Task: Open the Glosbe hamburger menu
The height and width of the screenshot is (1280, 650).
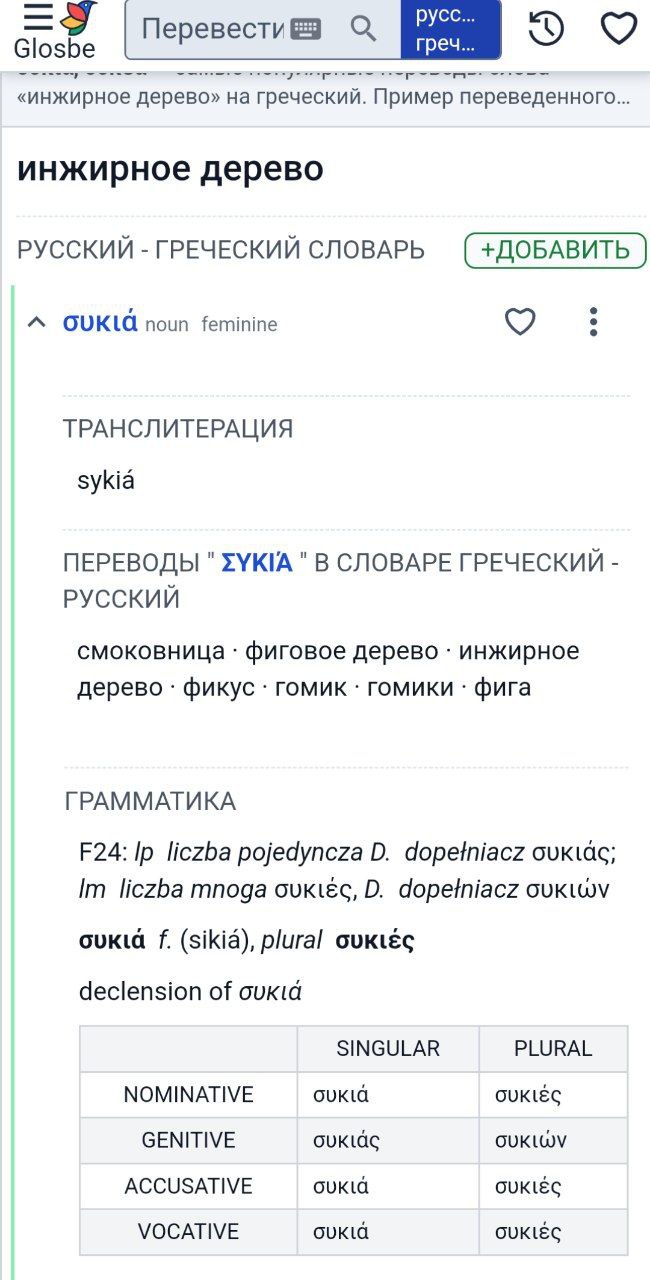Action: pos(38,18)
